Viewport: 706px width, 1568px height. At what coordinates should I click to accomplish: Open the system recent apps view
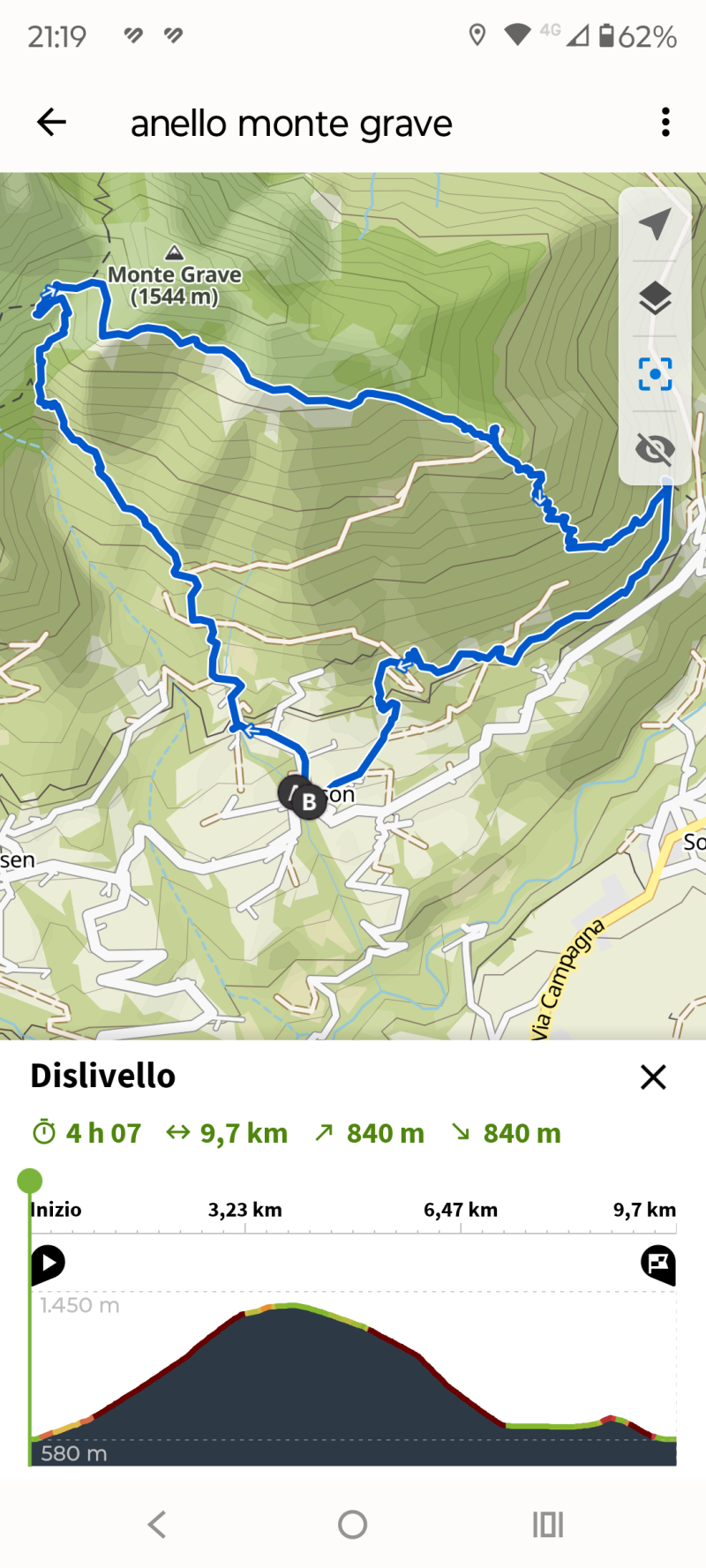point(548,1524)
